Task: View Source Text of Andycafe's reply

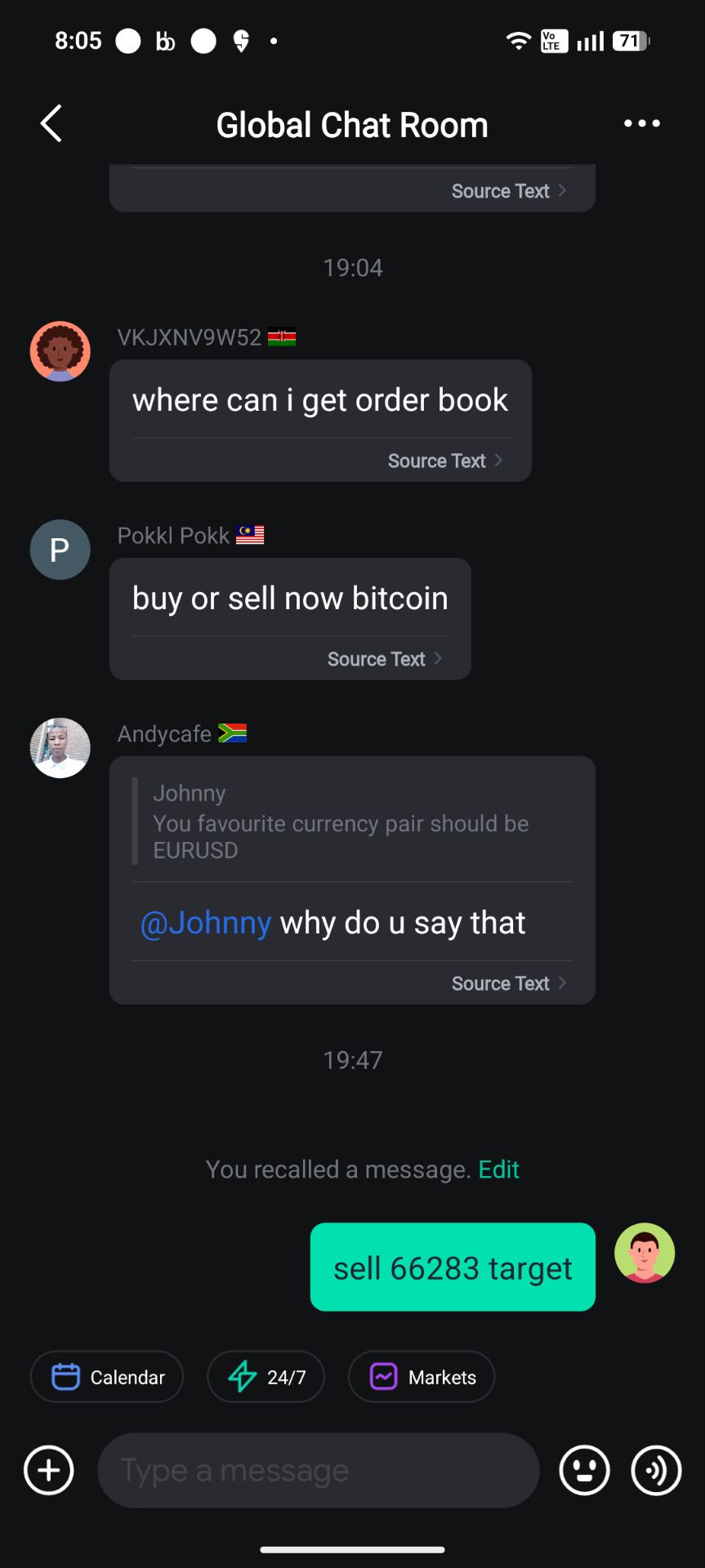Action: pyautogui.click(x=508, y=983)
